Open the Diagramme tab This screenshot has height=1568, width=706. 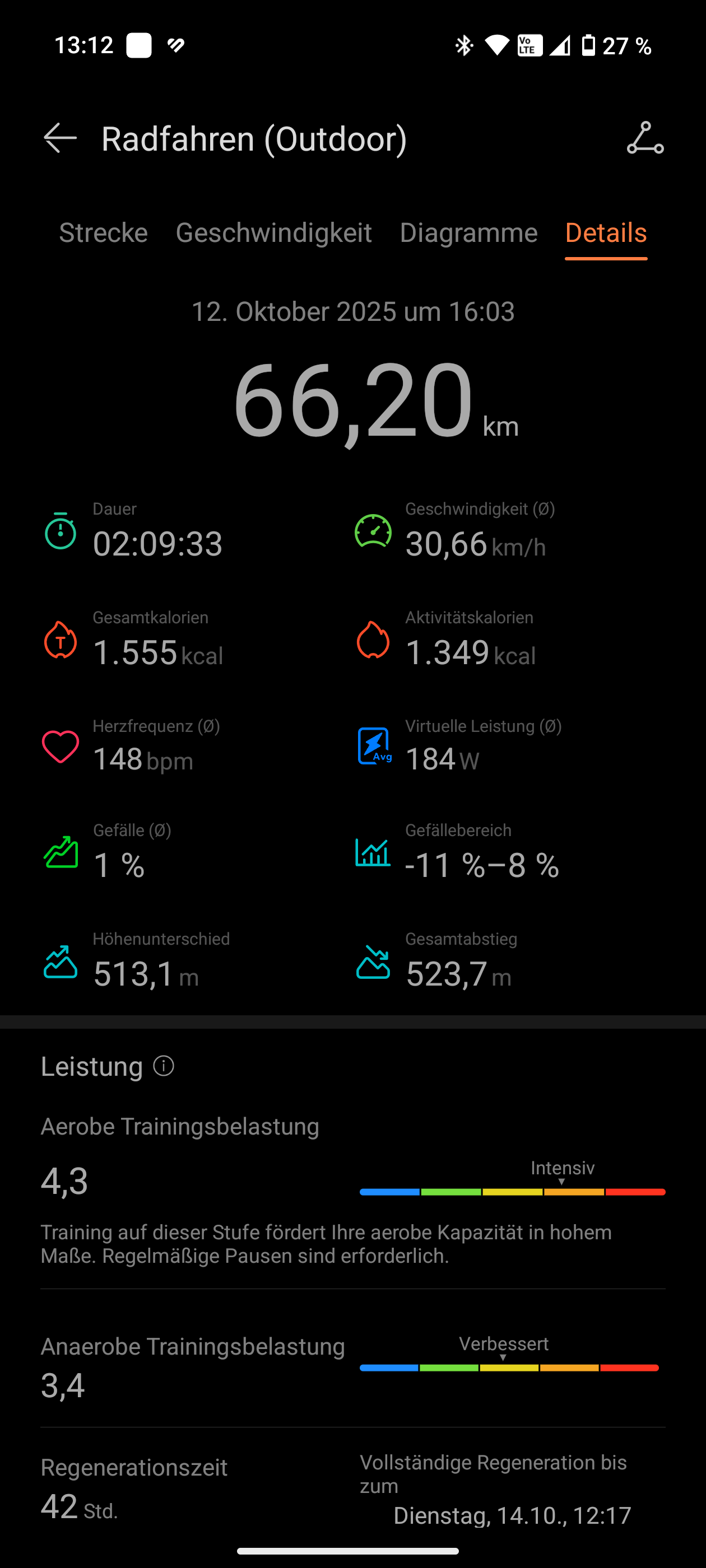pos(468,233)
